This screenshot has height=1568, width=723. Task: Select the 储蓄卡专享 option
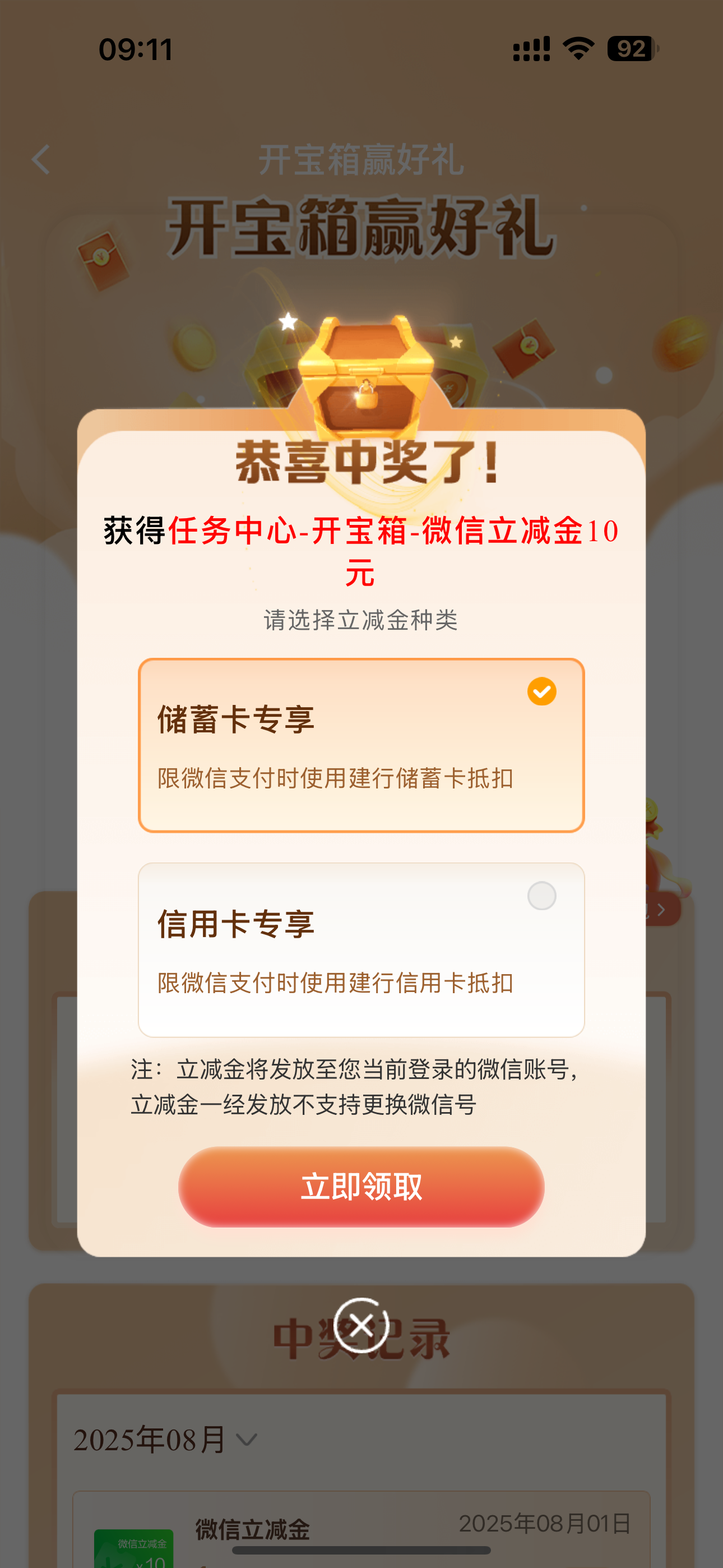(361, 745)
